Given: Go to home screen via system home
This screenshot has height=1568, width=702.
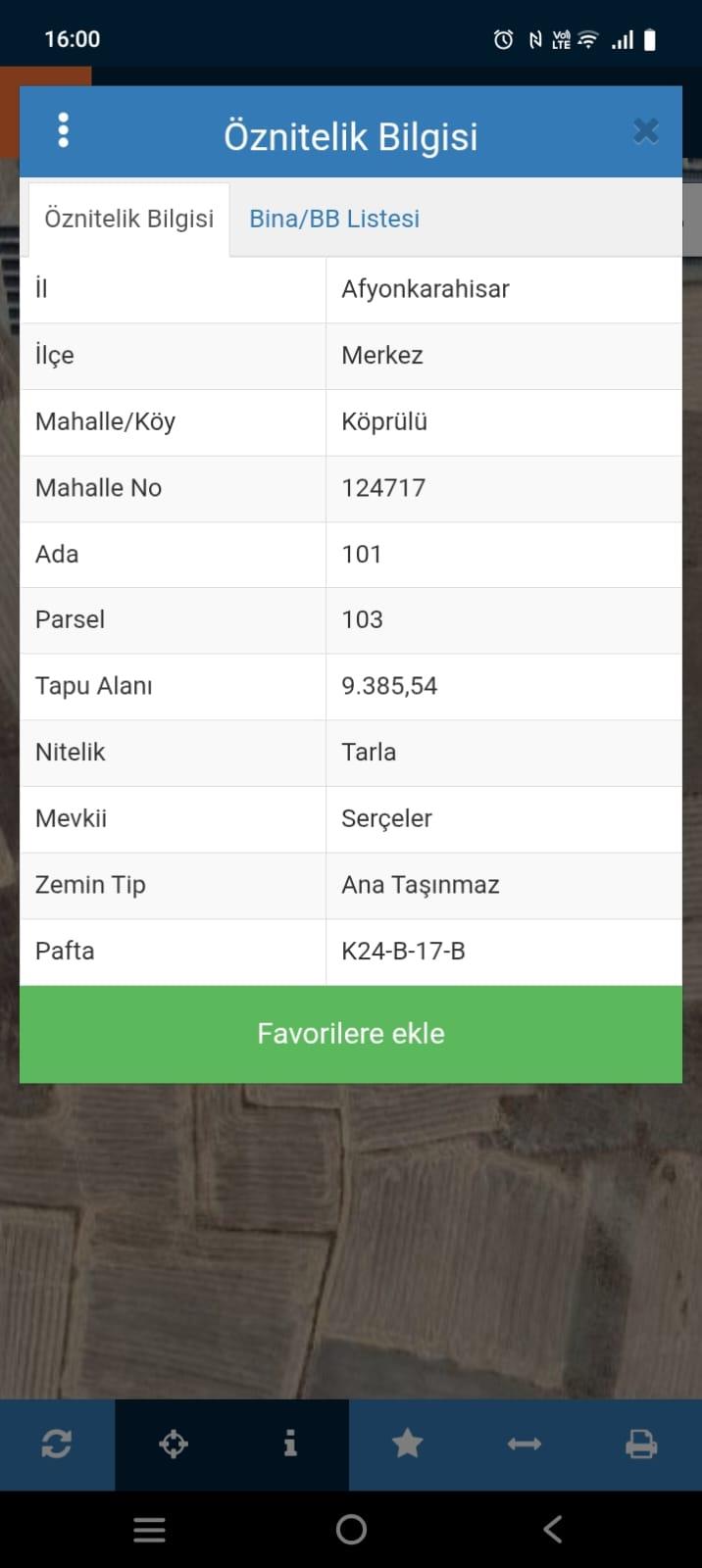Looking at the screenshot, I should (351, 1529).
